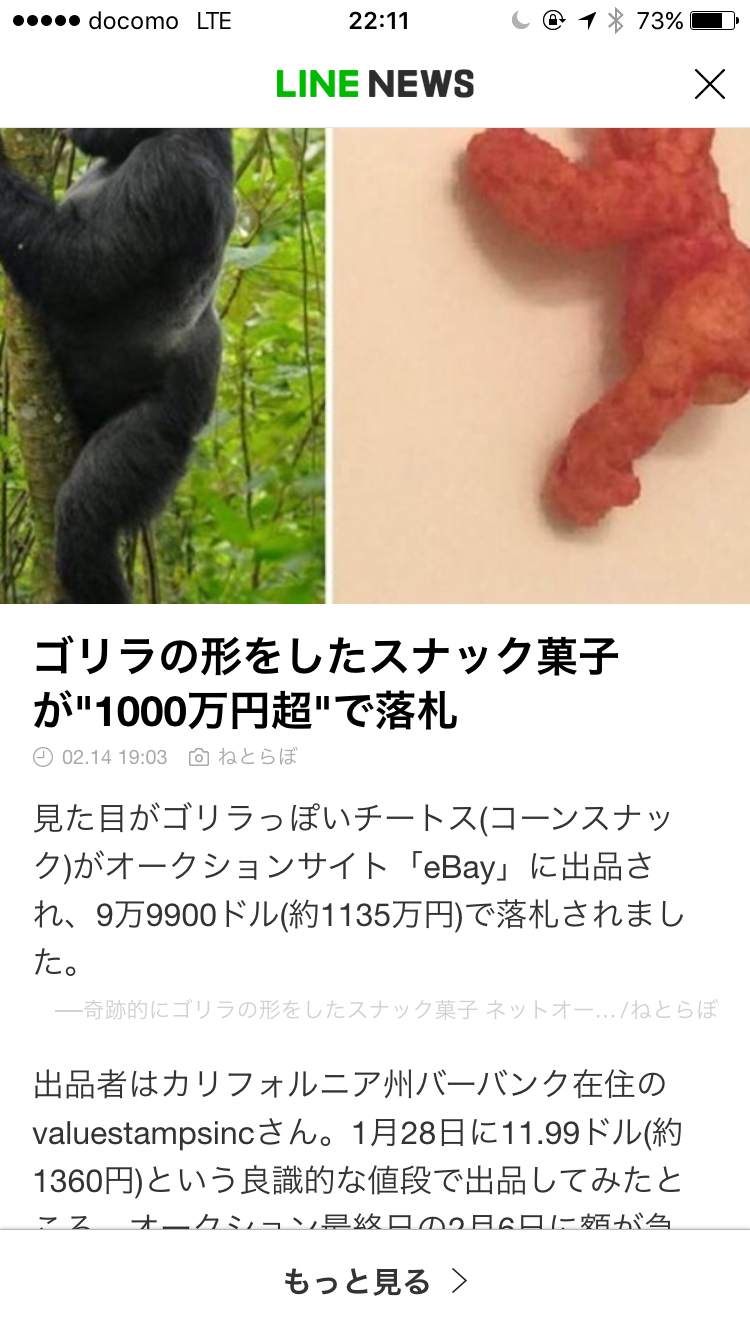View the gorilla snack article image
This screenshot has width=750, height=1334.
375,365
